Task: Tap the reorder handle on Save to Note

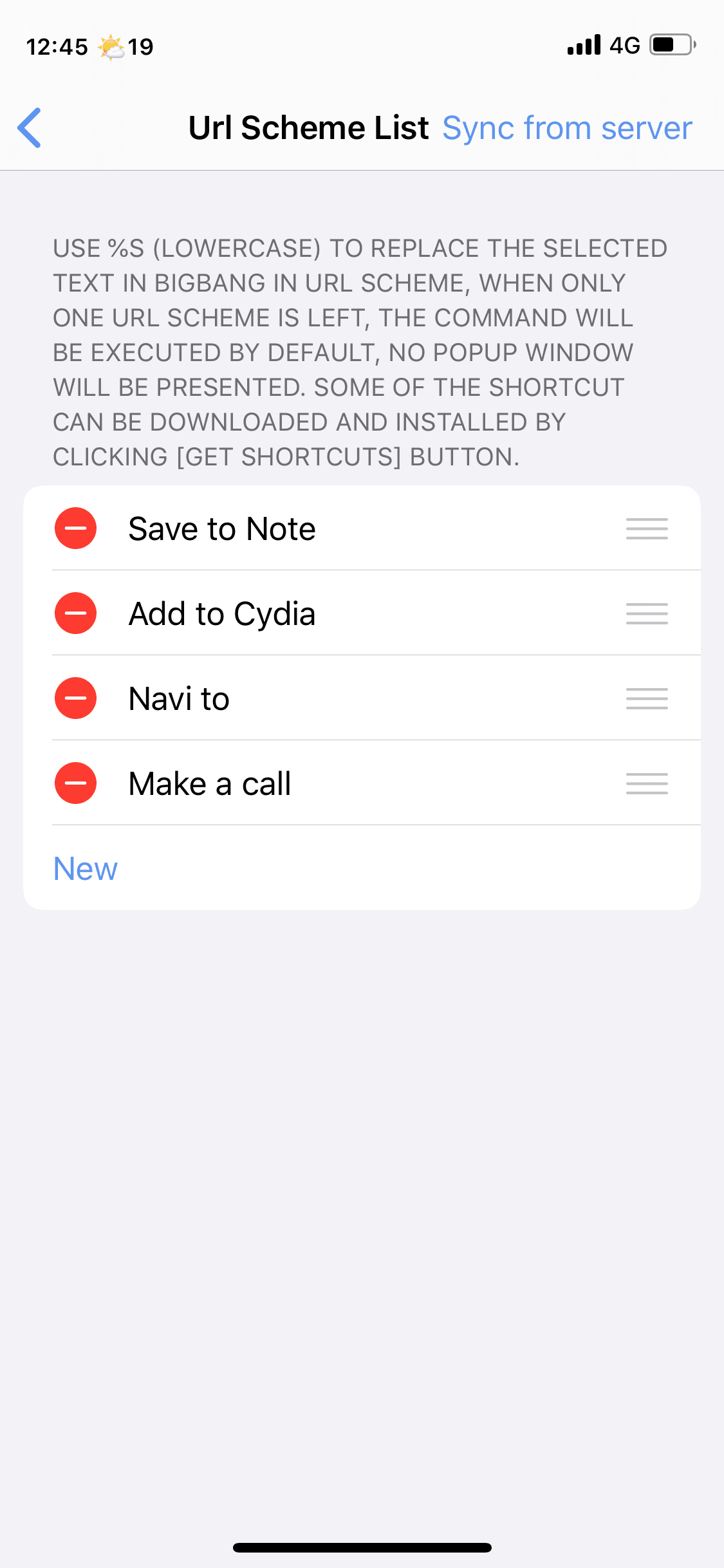Action: 647,528
